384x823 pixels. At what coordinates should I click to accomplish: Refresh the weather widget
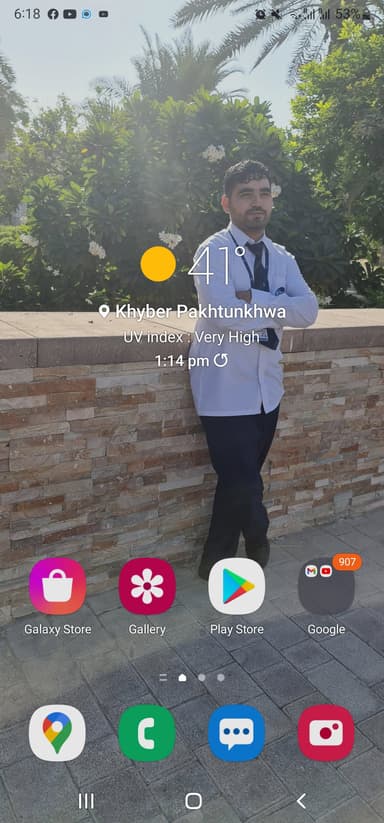(221, 360)
